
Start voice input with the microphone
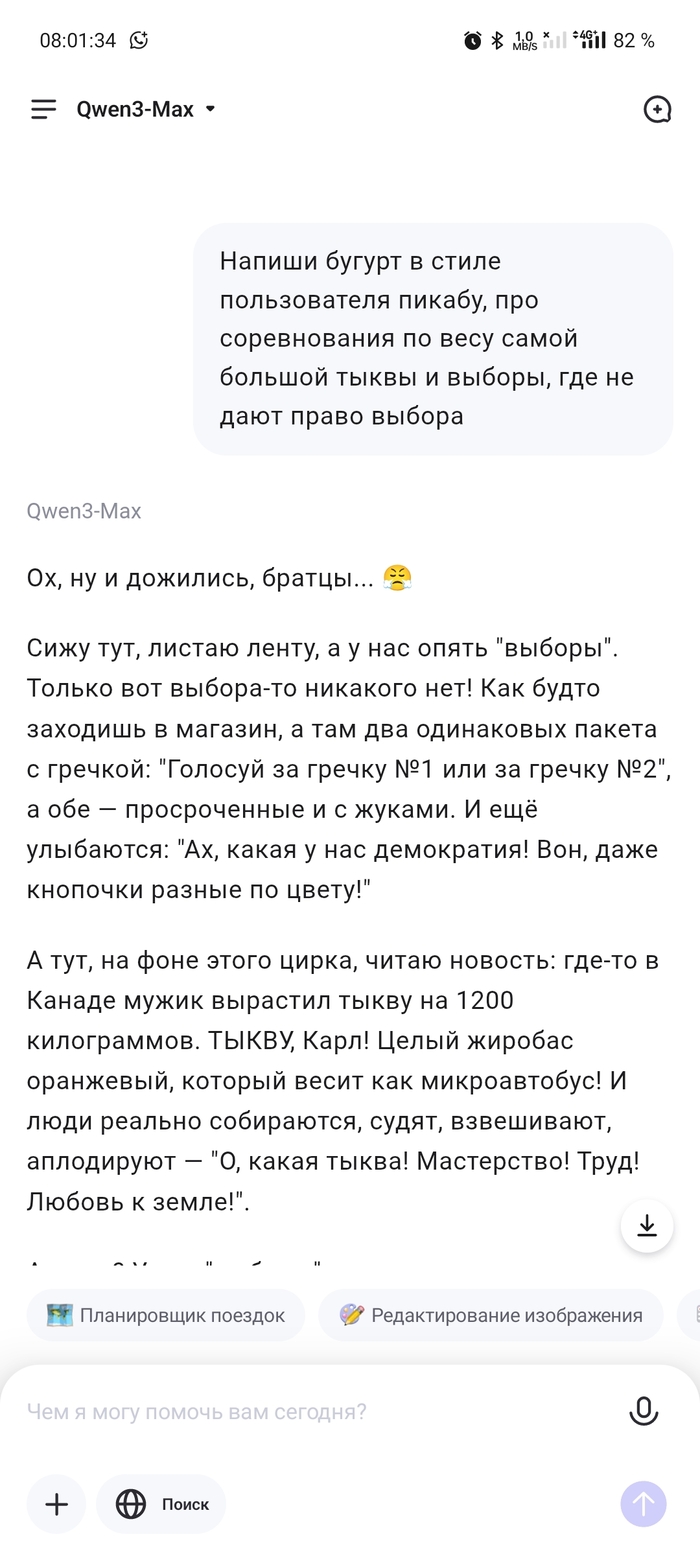point(643,1411)
